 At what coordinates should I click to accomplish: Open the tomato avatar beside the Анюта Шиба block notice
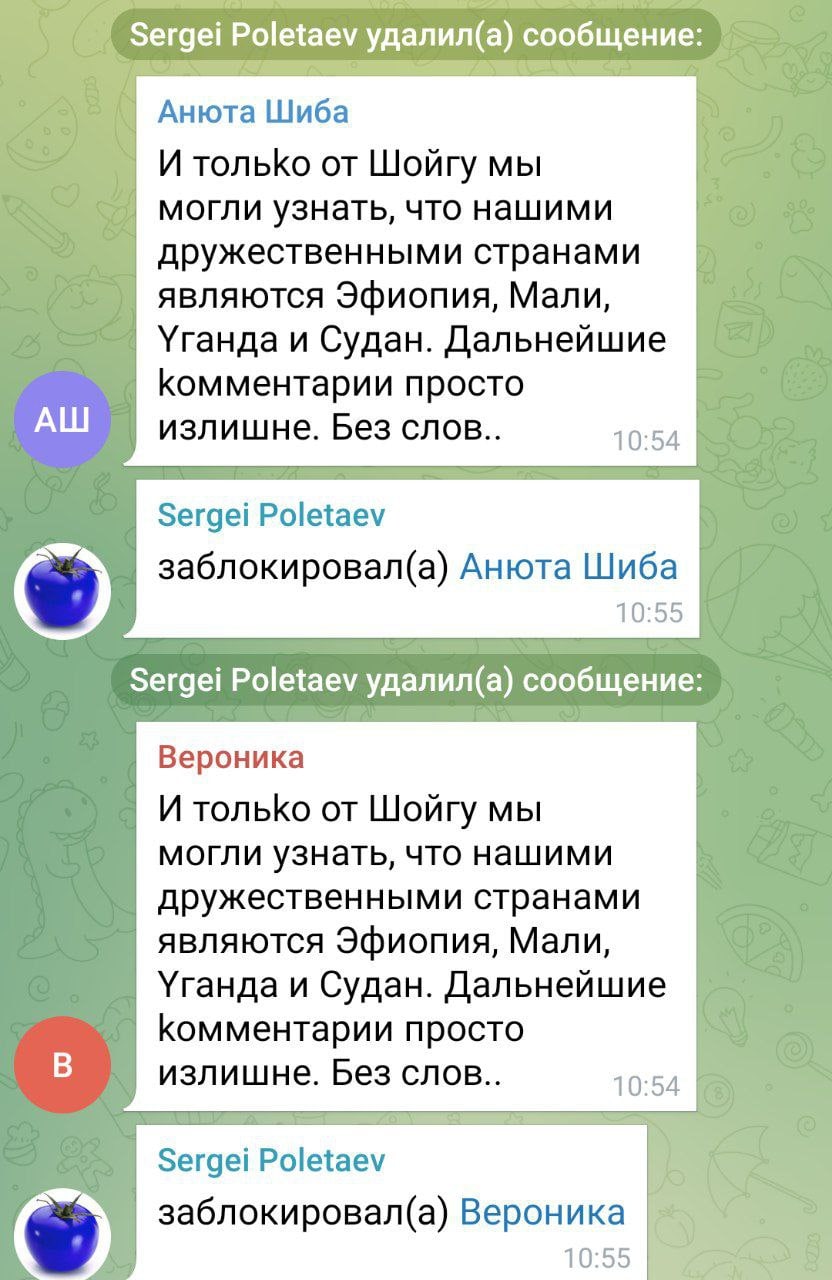click(62, 591)
